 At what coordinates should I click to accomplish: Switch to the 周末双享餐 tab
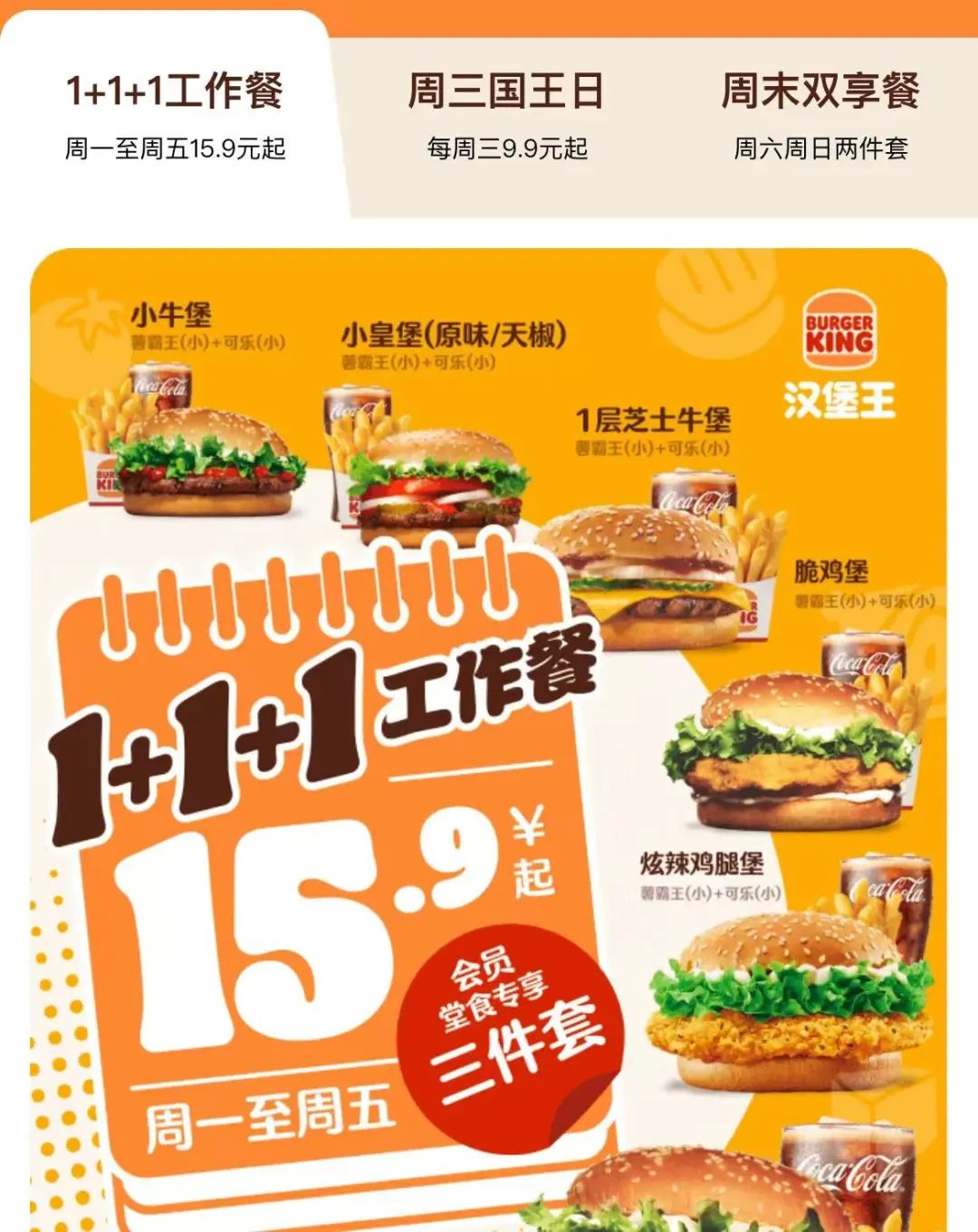coord(820,114)
